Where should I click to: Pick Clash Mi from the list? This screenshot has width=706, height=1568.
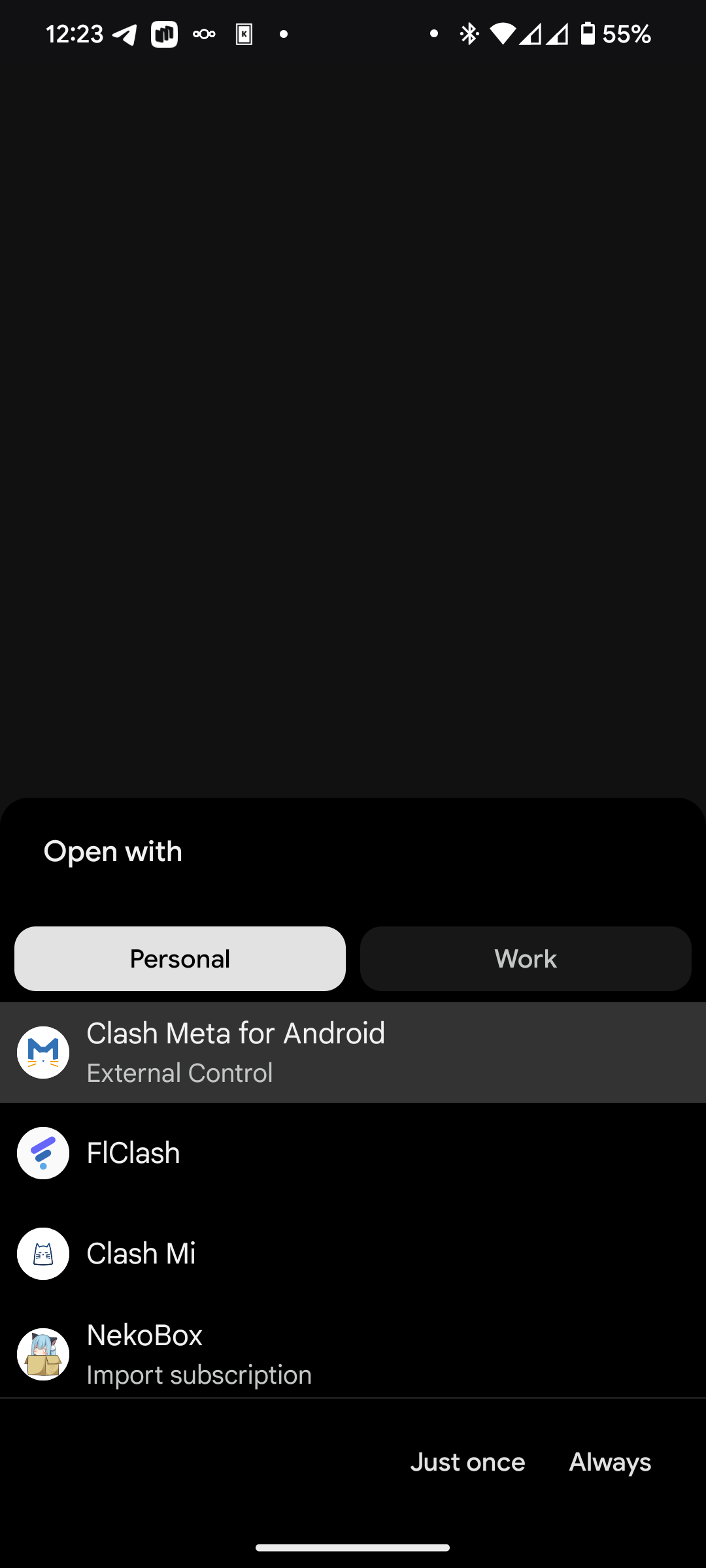click(353, 1253)
